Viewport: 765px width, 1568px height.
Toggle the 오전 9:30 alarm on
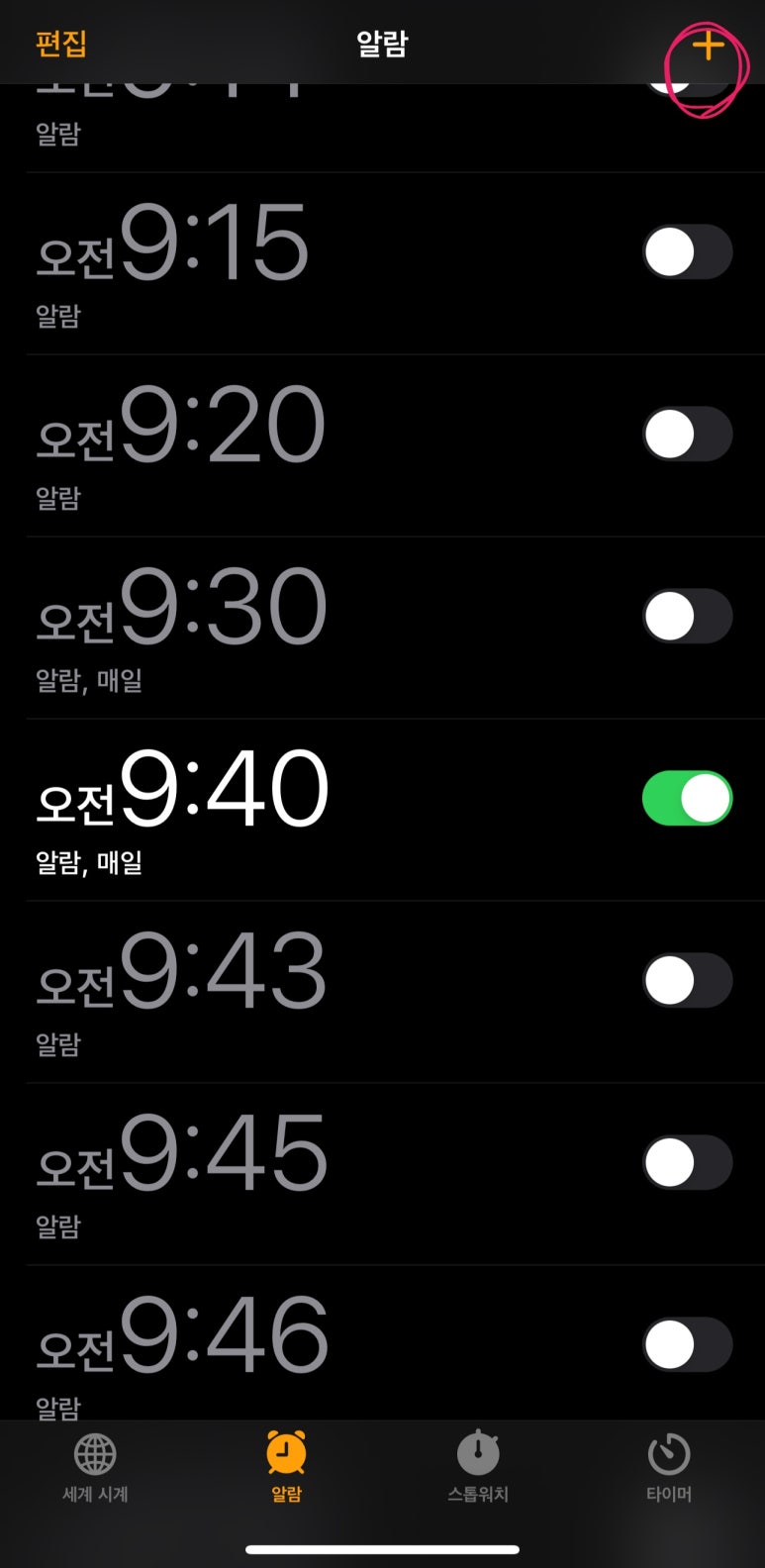pos(688,617)
